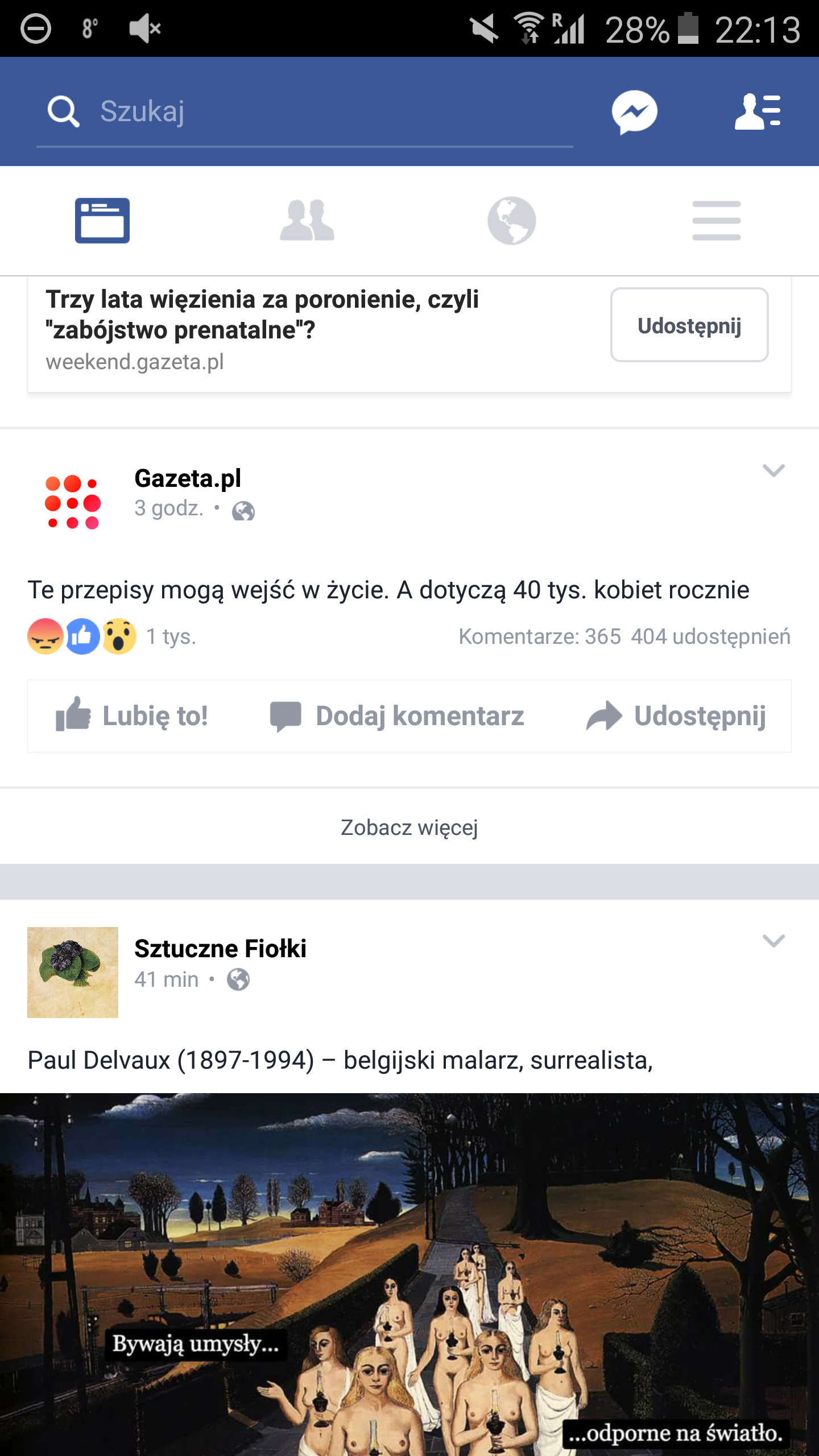Open Messenger from the top bar

[635, 112]
